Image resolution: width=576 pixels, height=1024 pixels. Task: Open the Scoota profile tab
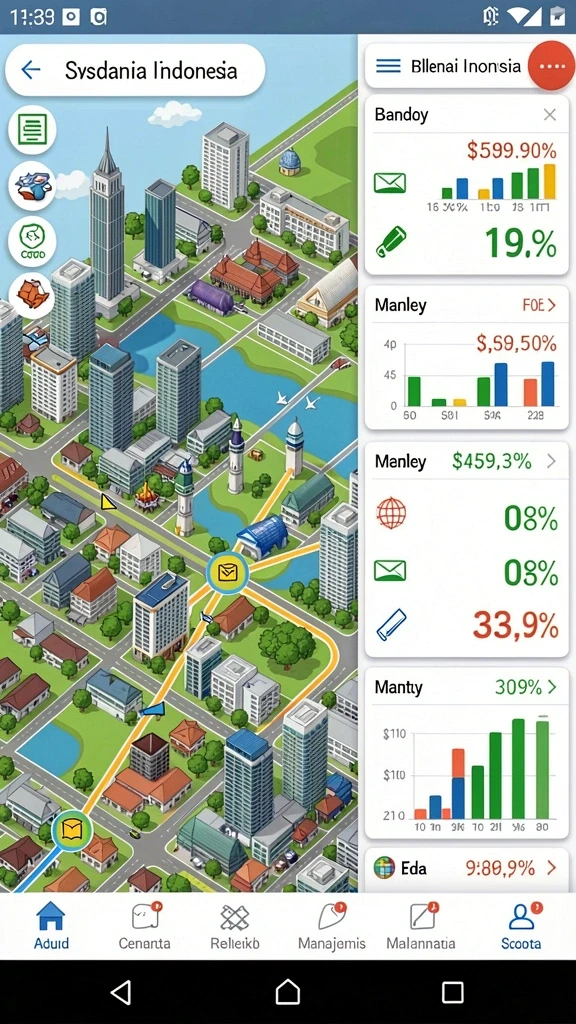pos(521,925)
